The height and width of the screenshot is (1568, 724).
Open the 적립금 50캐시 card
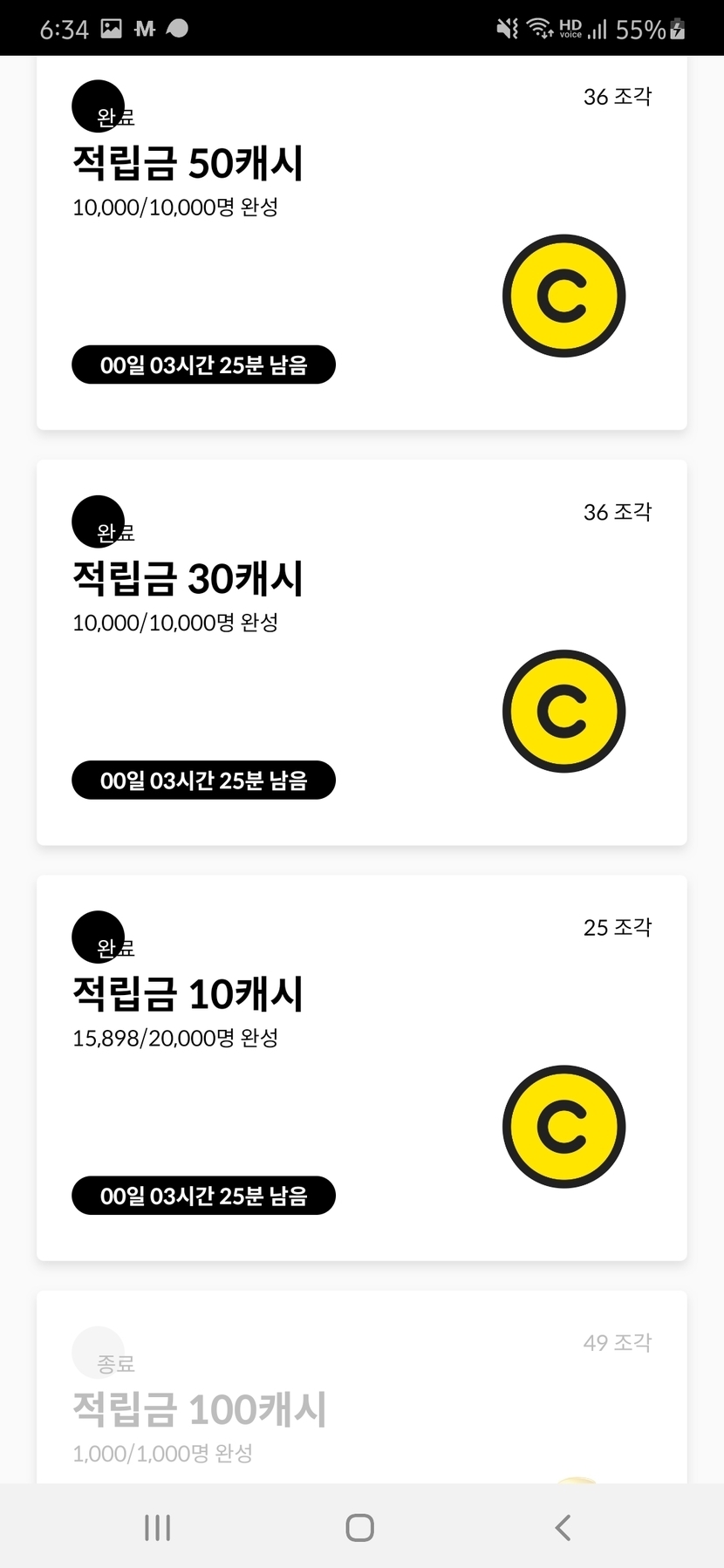click(x=361, y=244)
